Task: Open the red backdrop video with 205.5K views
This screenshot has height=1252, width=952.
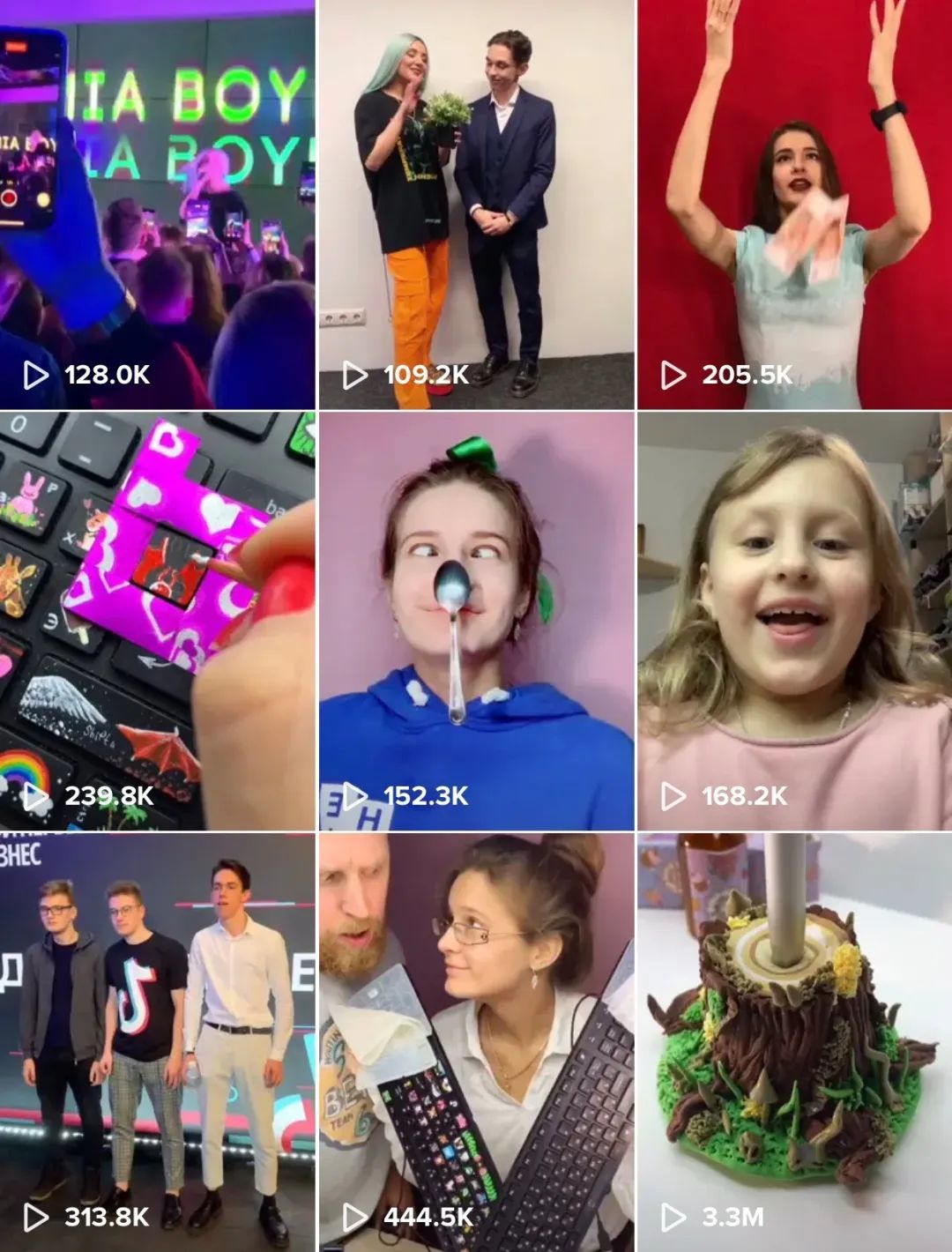Action: coord(795,205)
